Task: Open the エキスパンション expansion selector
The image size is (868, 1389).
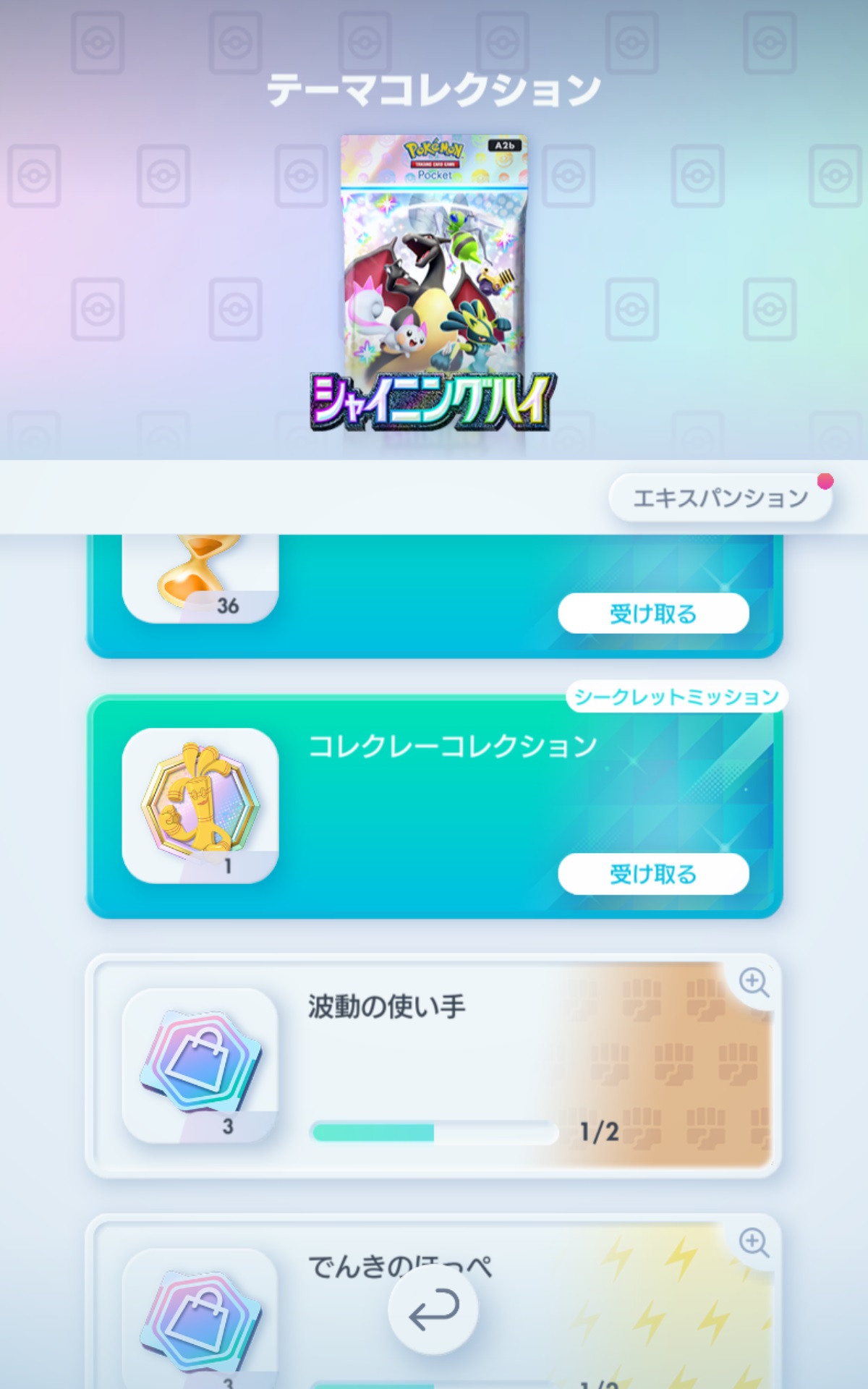Action: [x=720, y=498]
